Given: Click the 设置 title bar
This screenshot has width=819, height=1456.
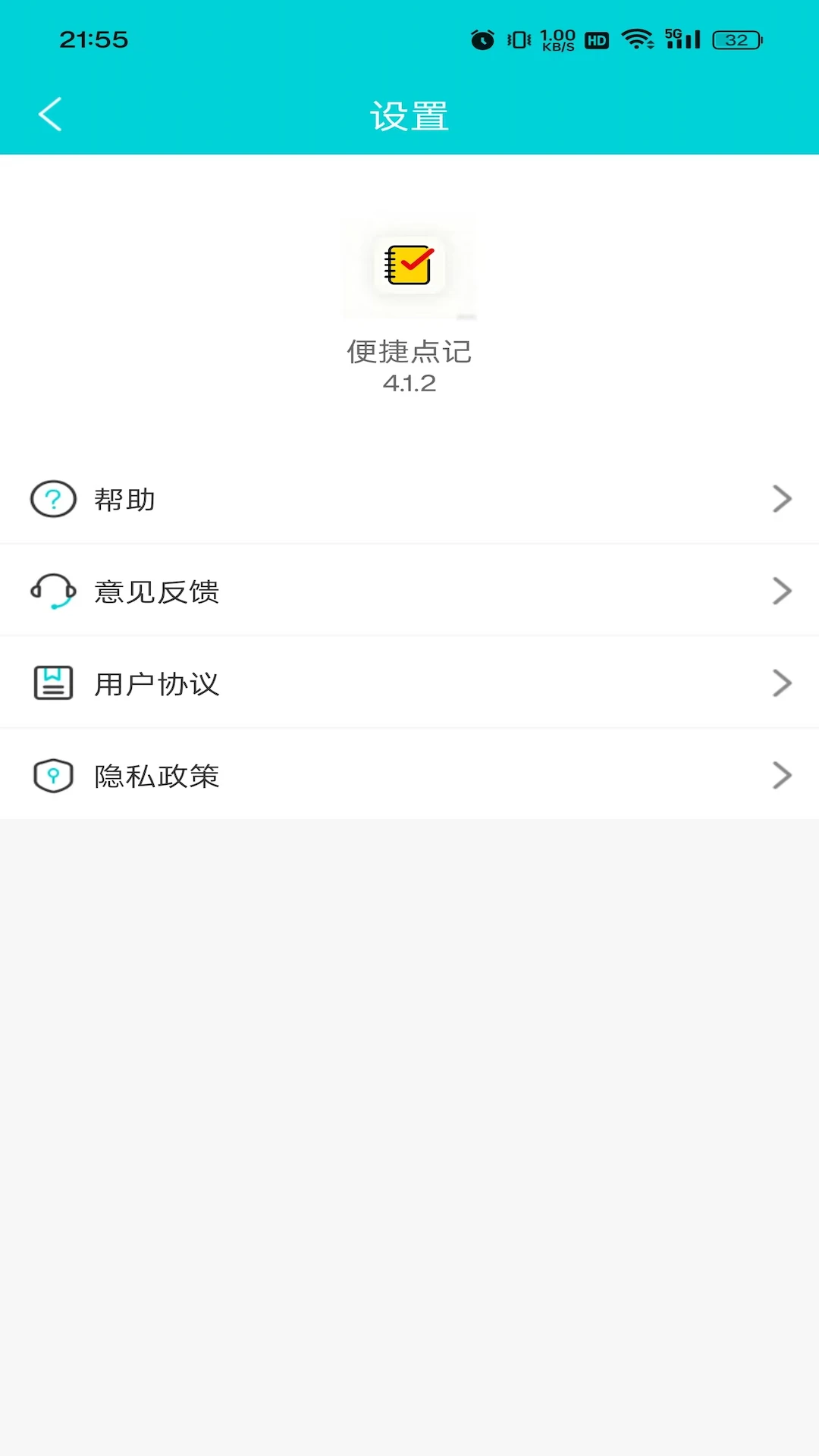Looking at the screenshot, I should pos(409,115).
